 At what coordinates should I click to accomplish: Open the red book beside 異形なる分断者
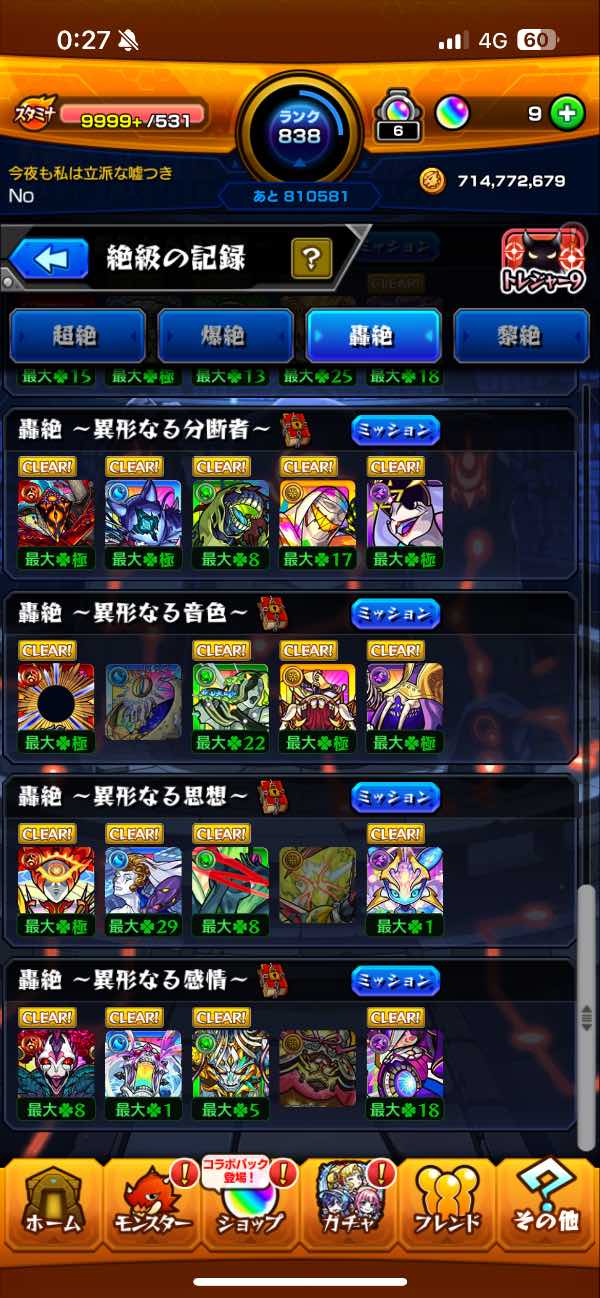(296, 430)
